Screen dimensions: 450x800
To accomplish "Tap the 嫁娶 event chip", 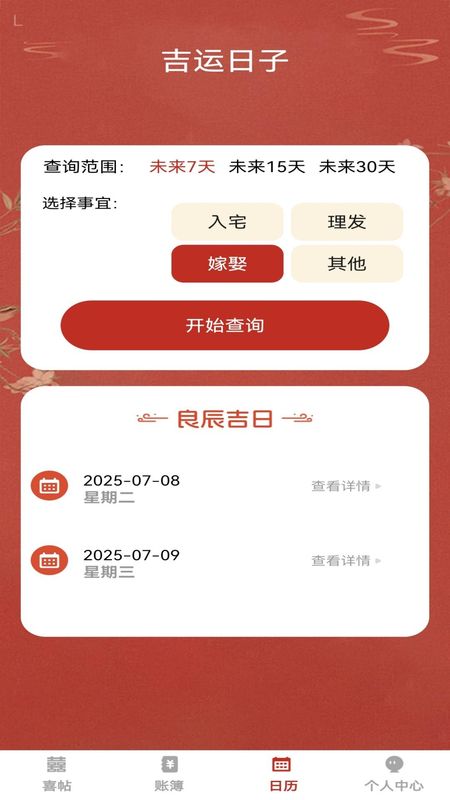I will [227, 264].
